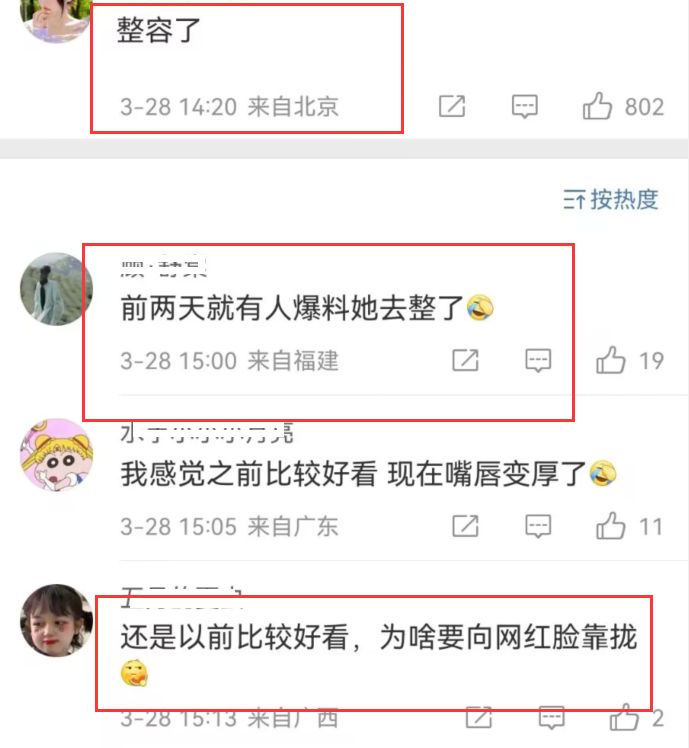Like the comment about 网红脸
Image resolution: width=689 pixels, height=748 pixels.
tap(625, 718)
